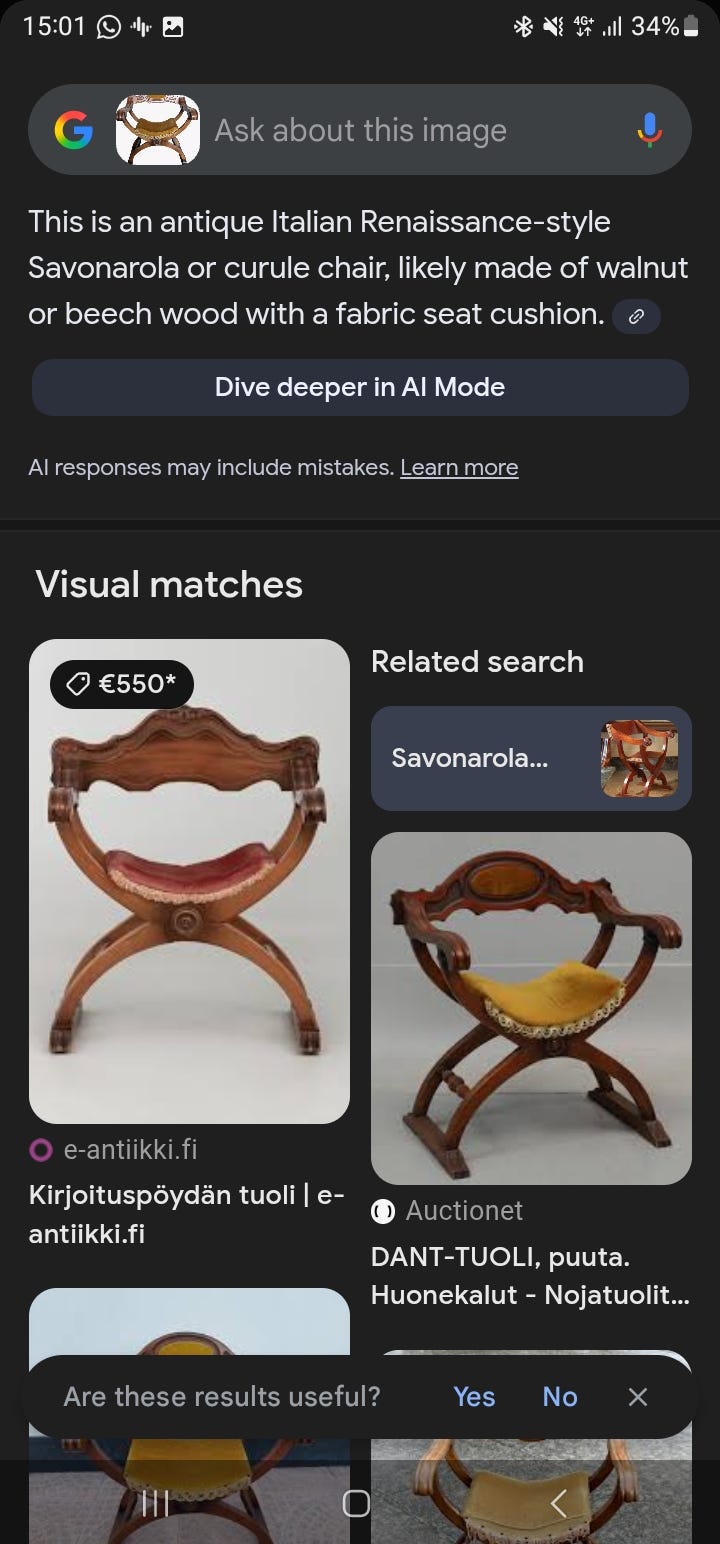The image size is (720, 1544).
Task: Answer No to 'Are these results useful?'
Action: (559, 1397)
